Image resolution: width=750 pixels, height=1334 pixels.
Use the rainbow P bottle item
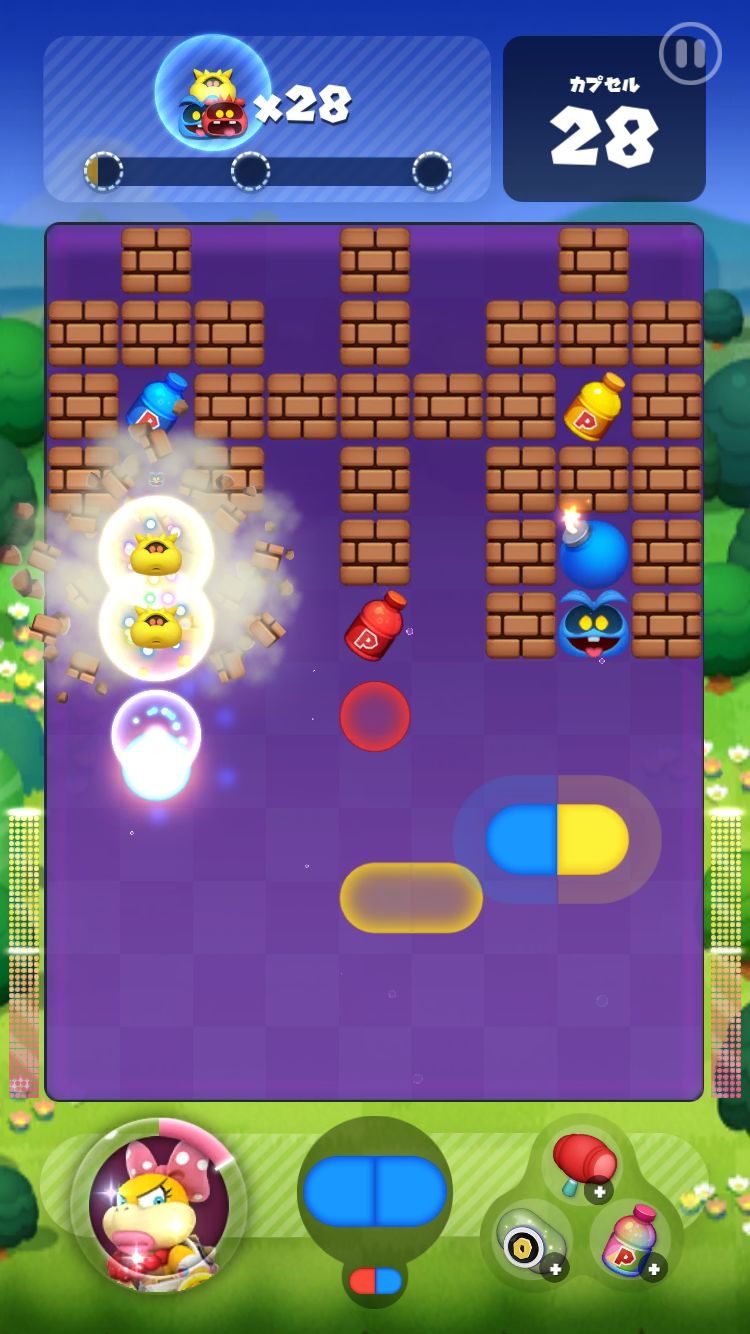[629, 1240]
